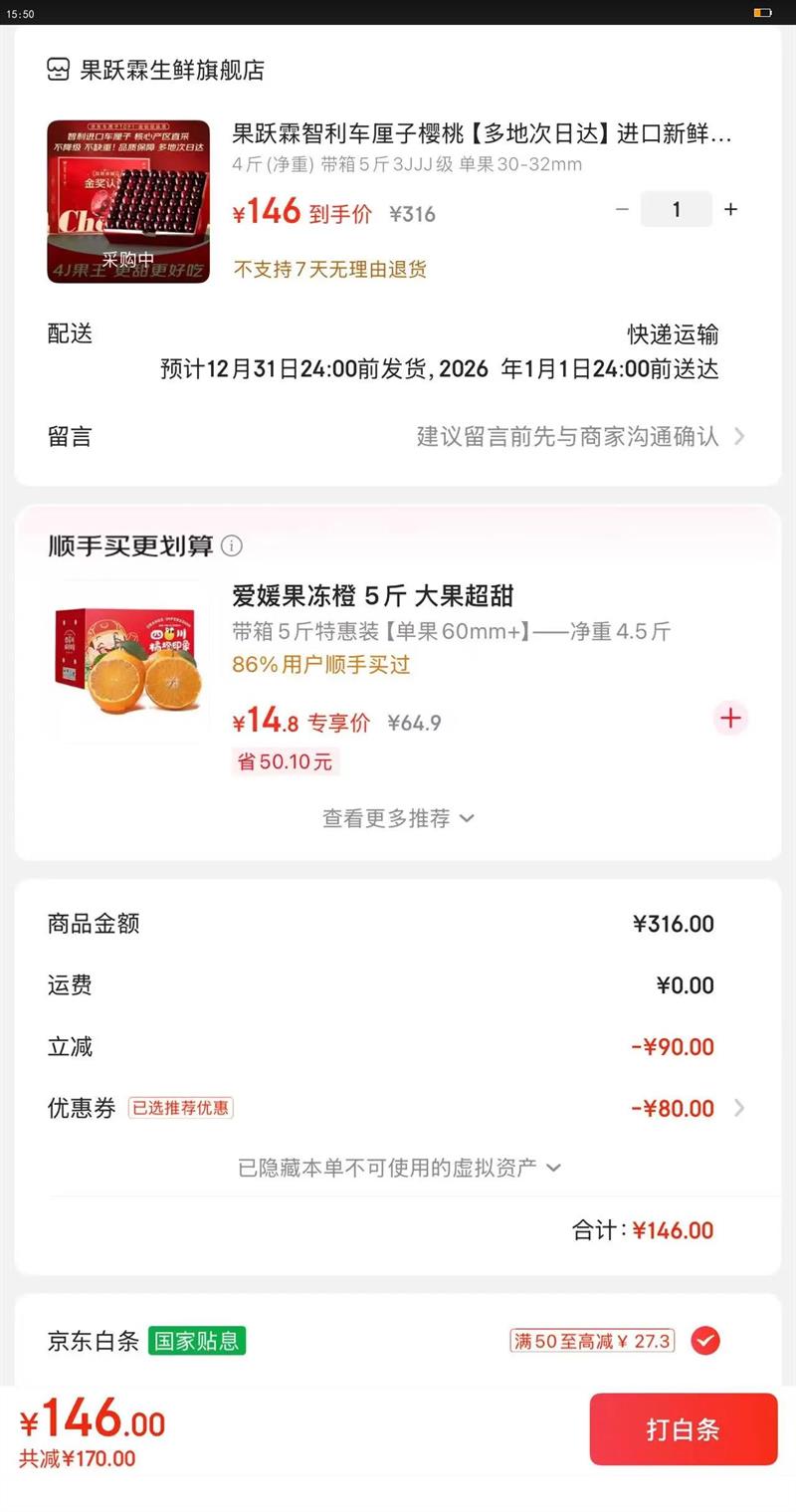Expand 已隐藏本单不可使用的虚拟资产
796x1512 pixels.
[398, 1168]
